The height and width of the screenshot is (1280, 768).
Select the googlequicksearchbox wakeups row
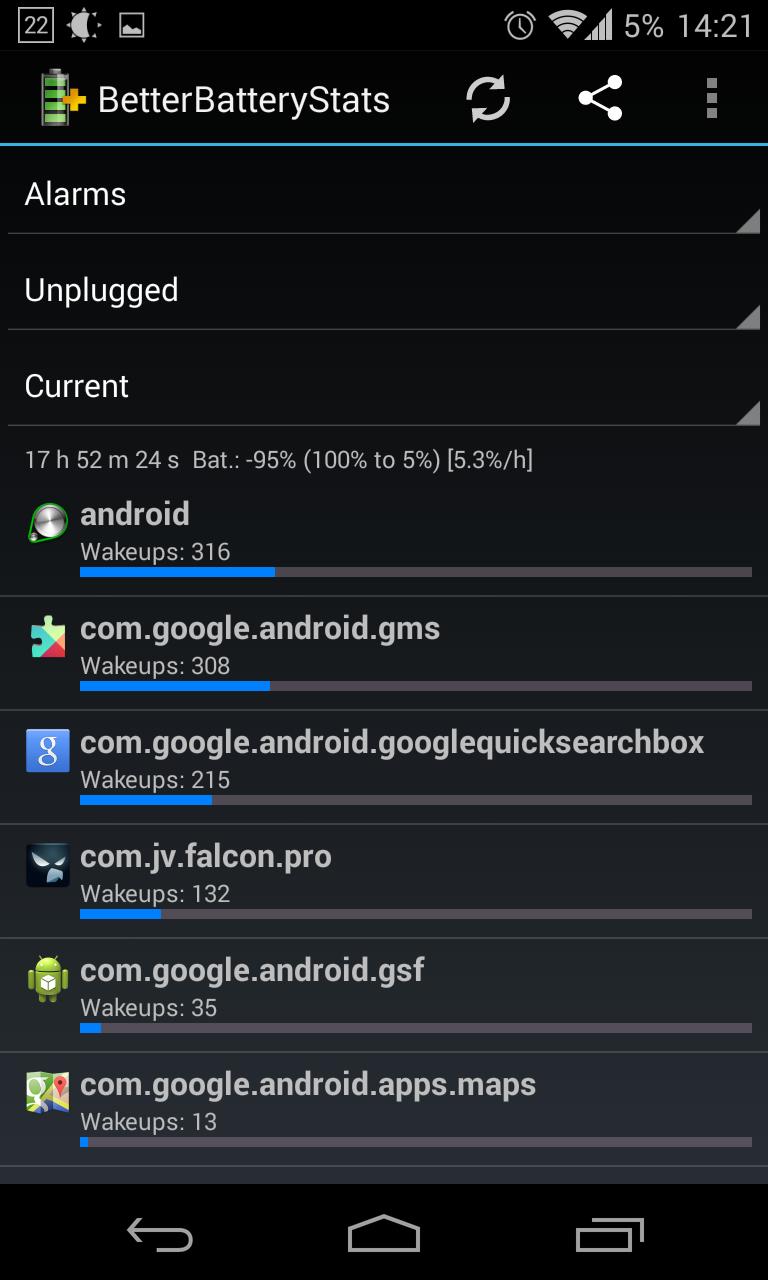[x=384, y=767]
